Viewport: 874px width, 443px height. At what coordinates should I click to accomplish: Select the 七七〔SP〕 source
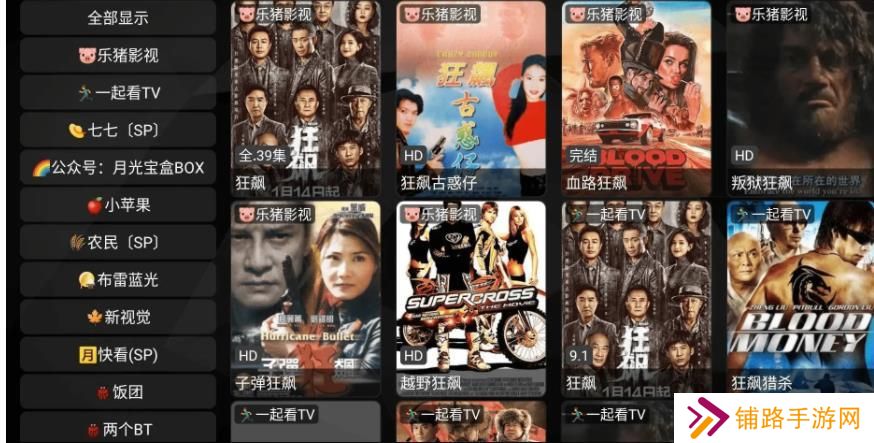(x=118, y=130)
